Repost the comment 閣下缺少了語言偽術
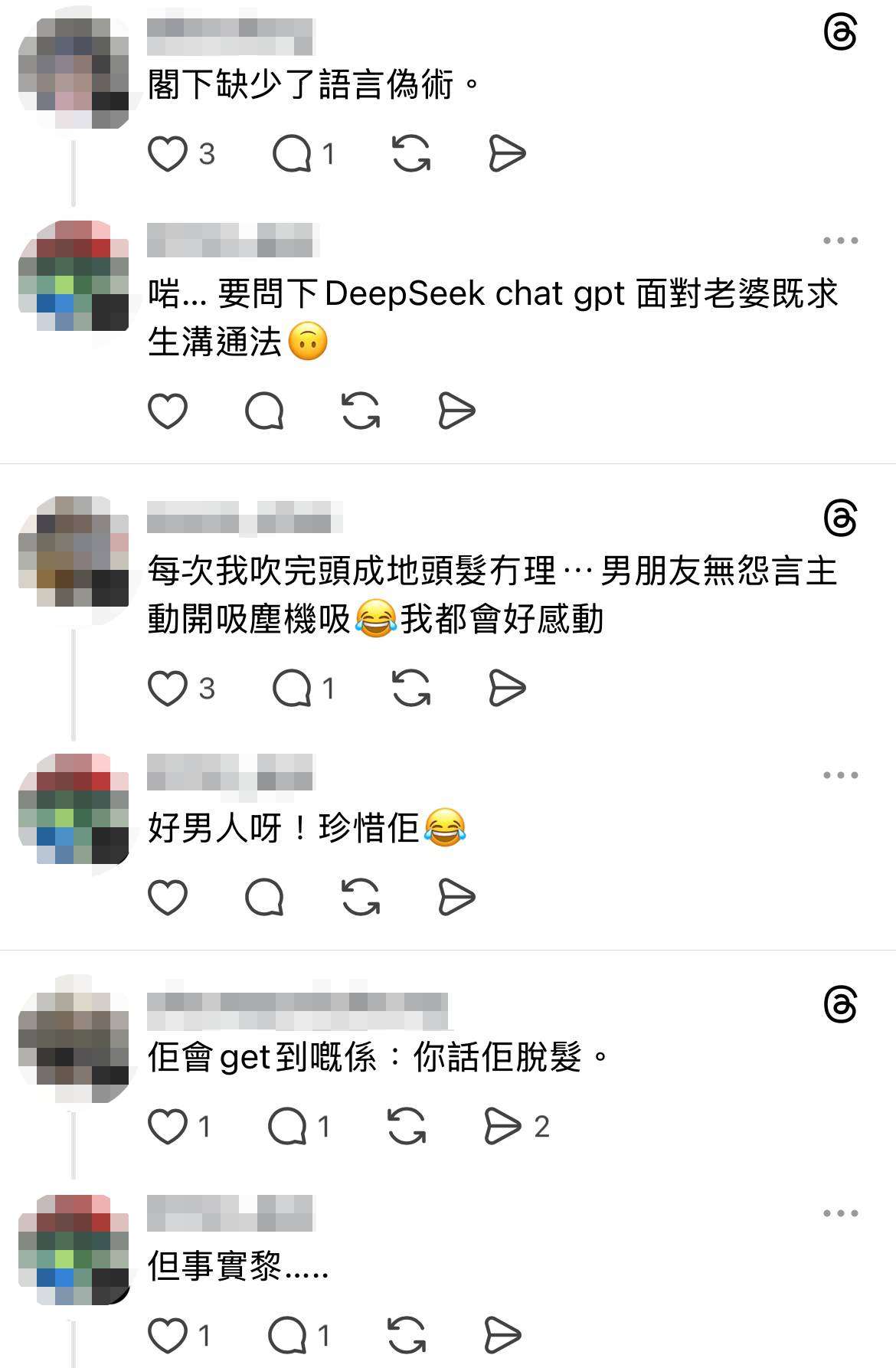This screenshot has height=1368, width=896. click(x=411, y=154)
